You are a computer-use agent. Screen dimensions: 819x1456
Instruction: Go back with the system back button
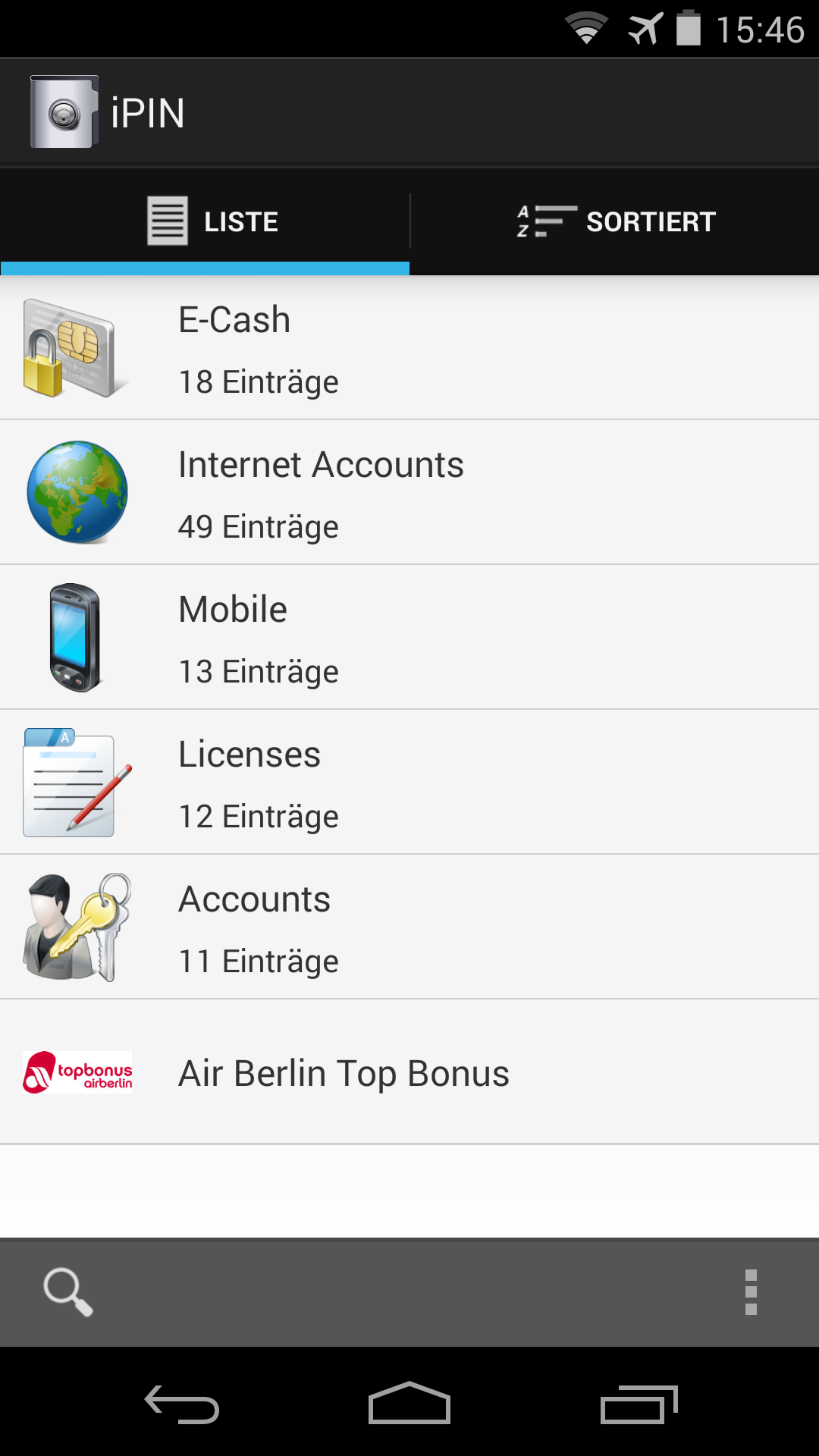coord(182,1404)
